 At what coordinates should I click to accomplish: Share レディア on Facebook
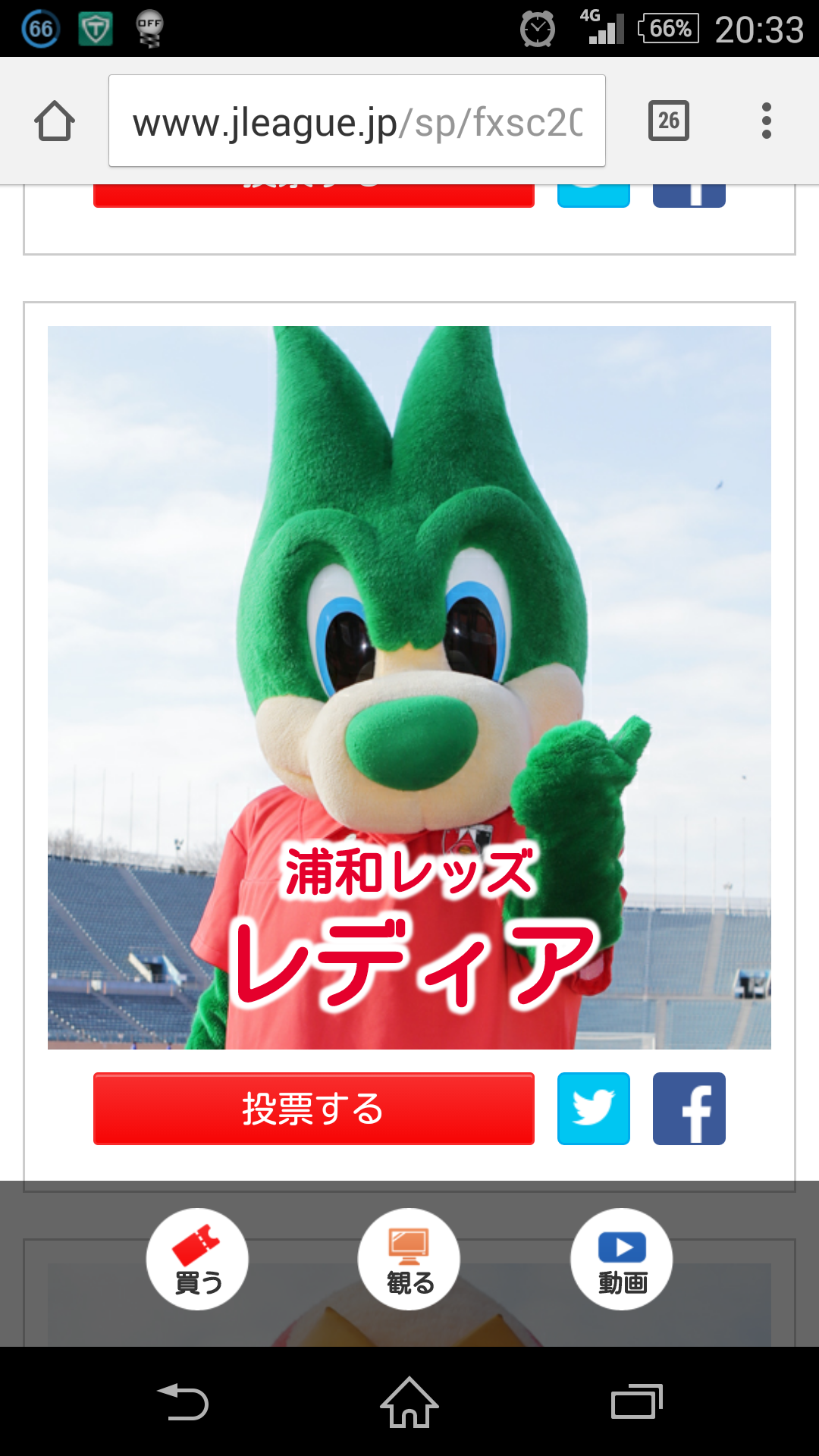pyautogui.click(x=689, y=1108)
